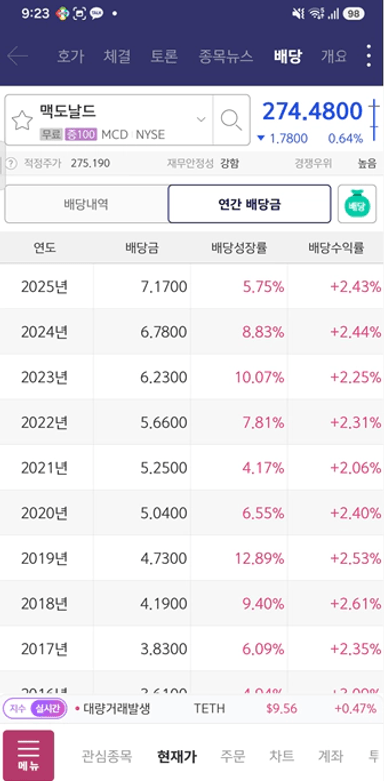Open the 주문 bottom tab
384x781 pixels.
click(x=233, y=757)
